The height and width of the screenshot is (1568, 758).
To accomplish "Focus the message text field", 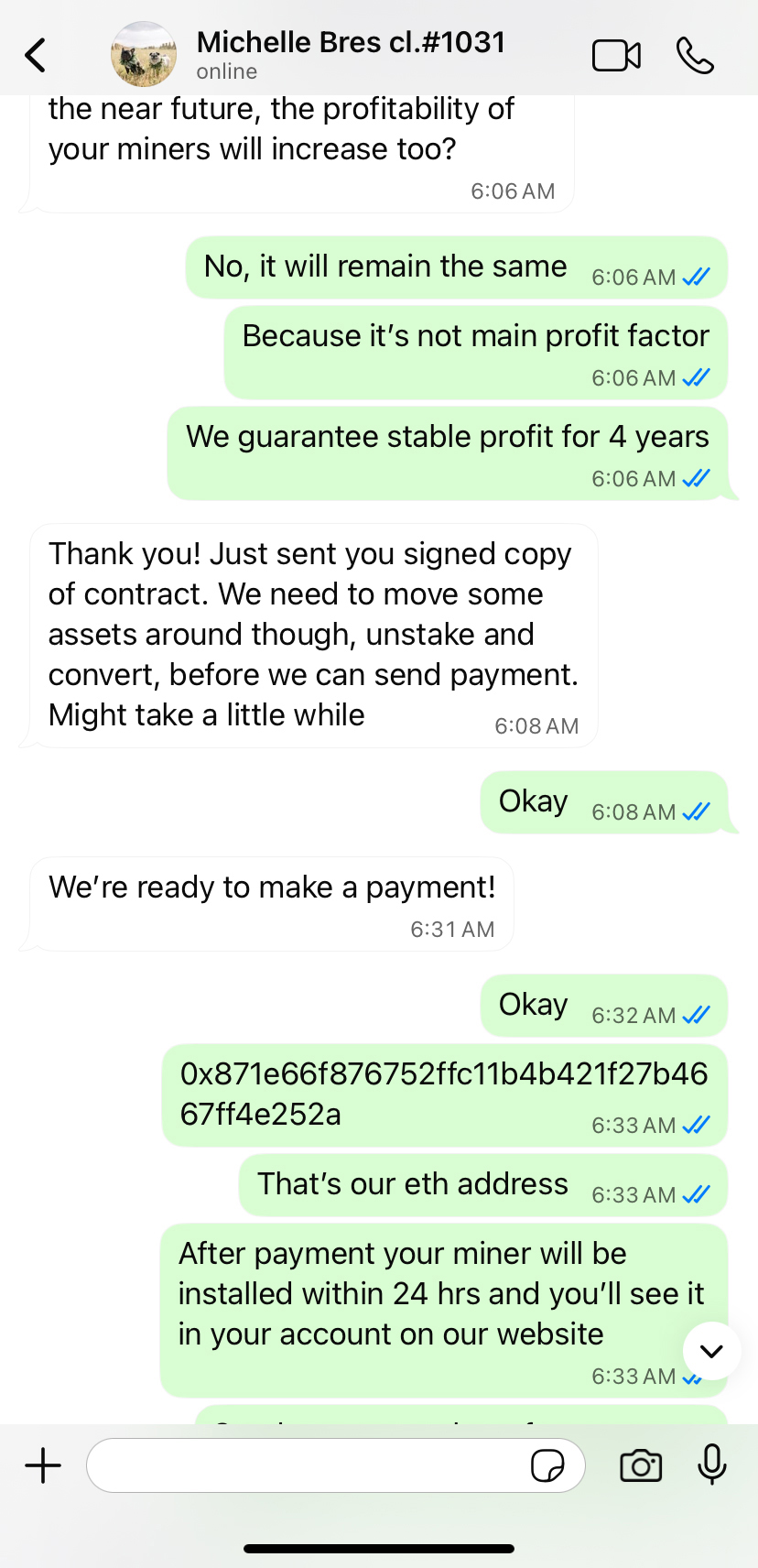I will click(x=307, y=1465).
